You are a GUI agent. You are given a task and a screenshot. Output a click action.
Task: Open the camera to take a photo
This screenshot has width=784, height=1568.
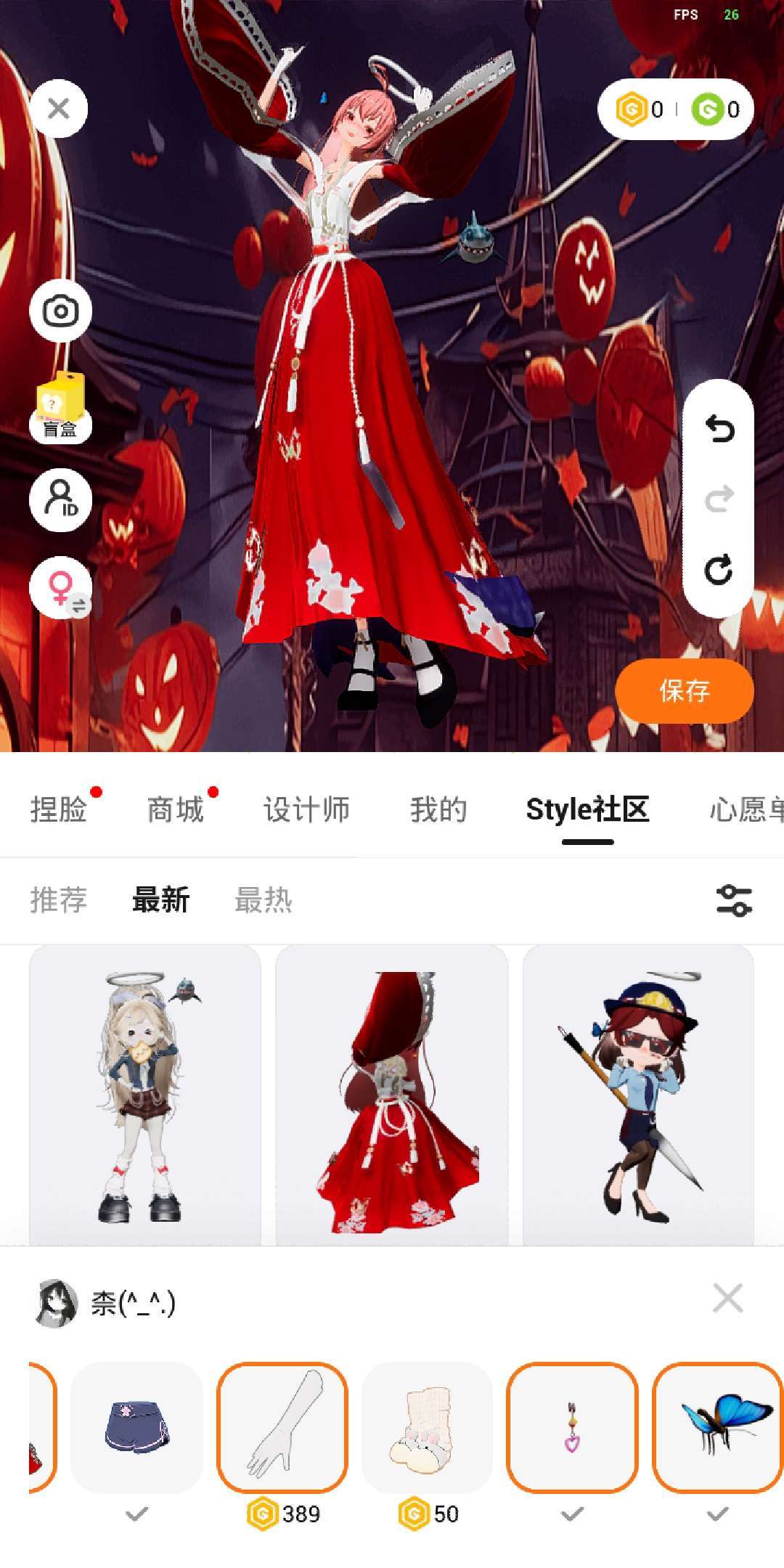(x=61, y=311)
